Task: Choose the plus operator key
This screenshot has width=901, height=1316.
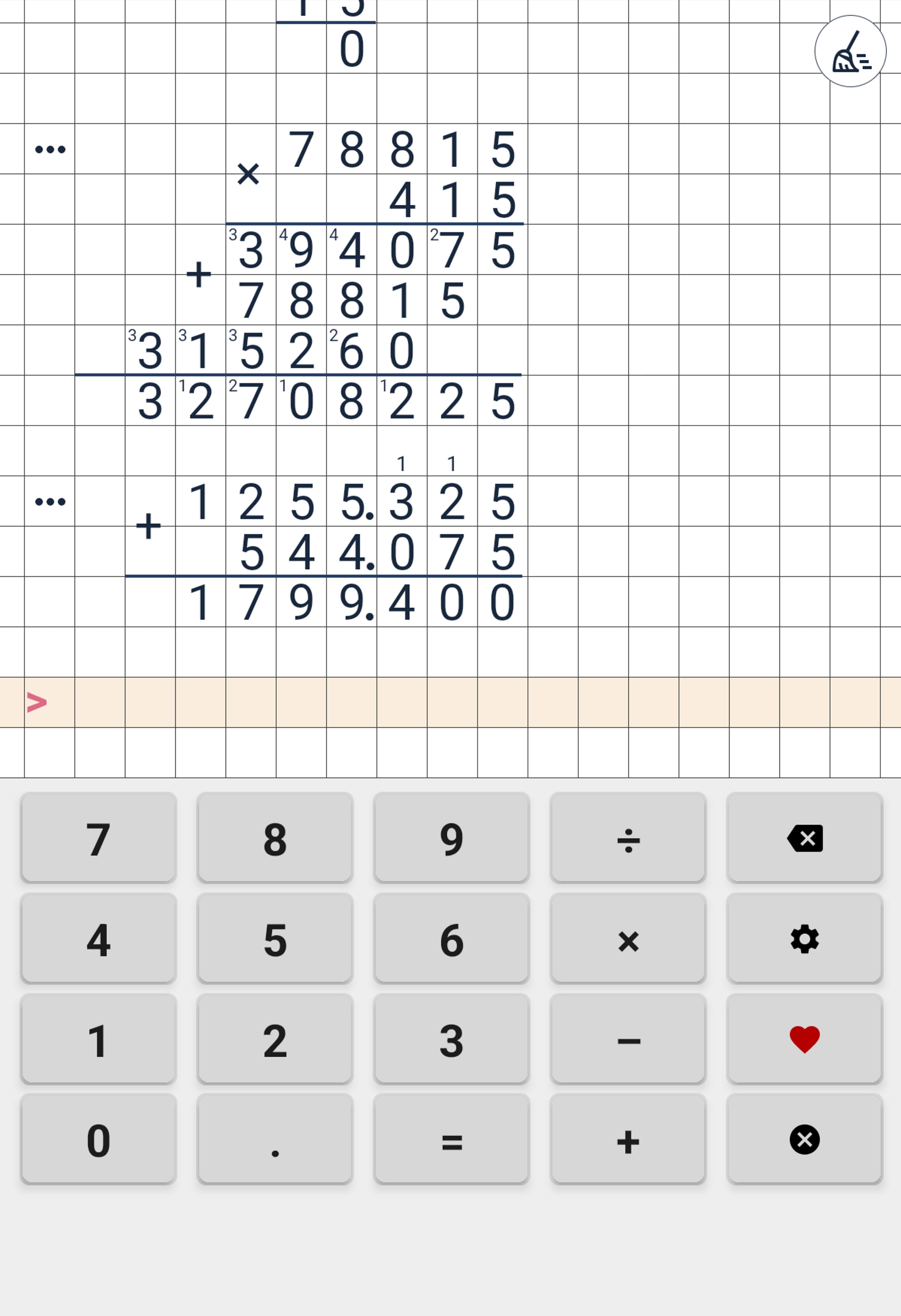Action: coord(628,1140)
